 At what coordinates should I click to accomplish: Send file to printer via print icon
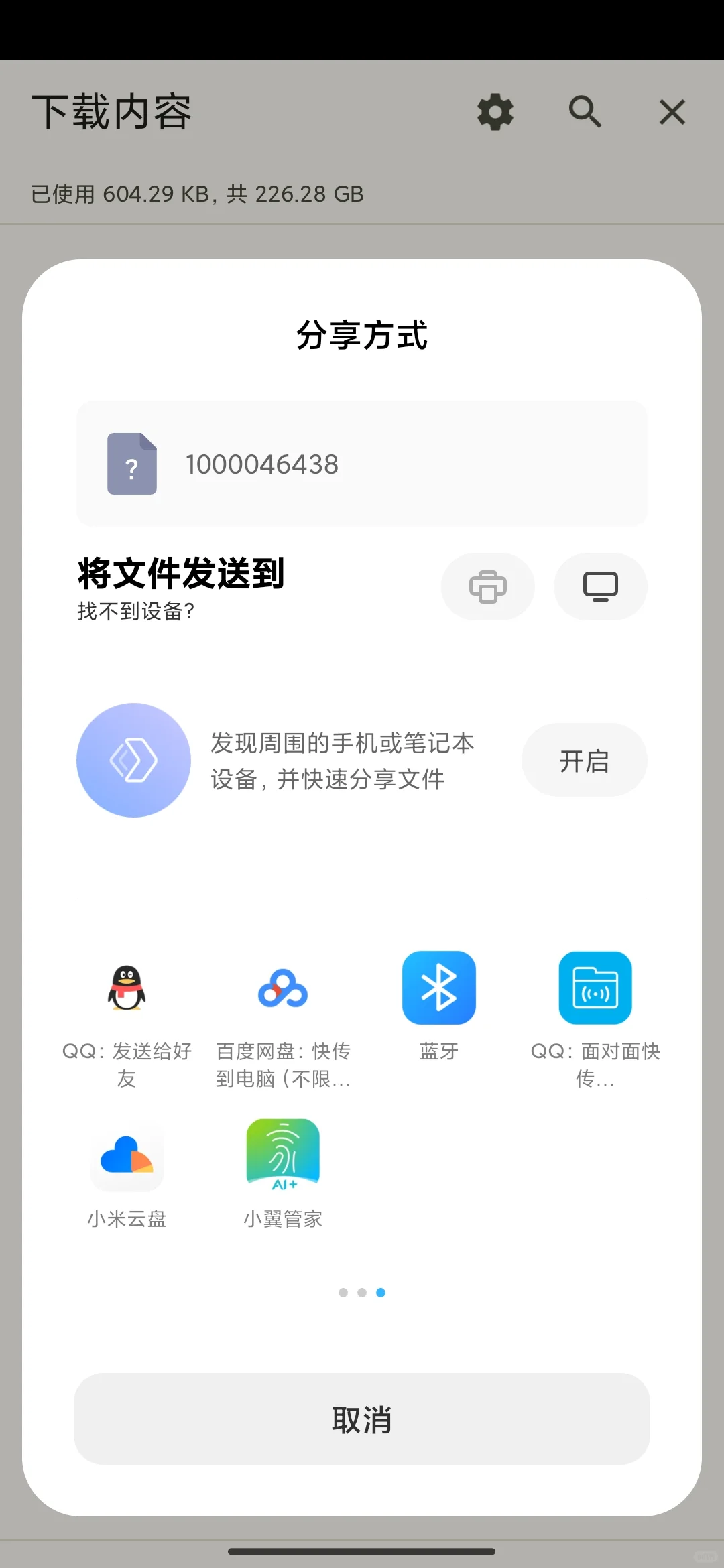488,587
